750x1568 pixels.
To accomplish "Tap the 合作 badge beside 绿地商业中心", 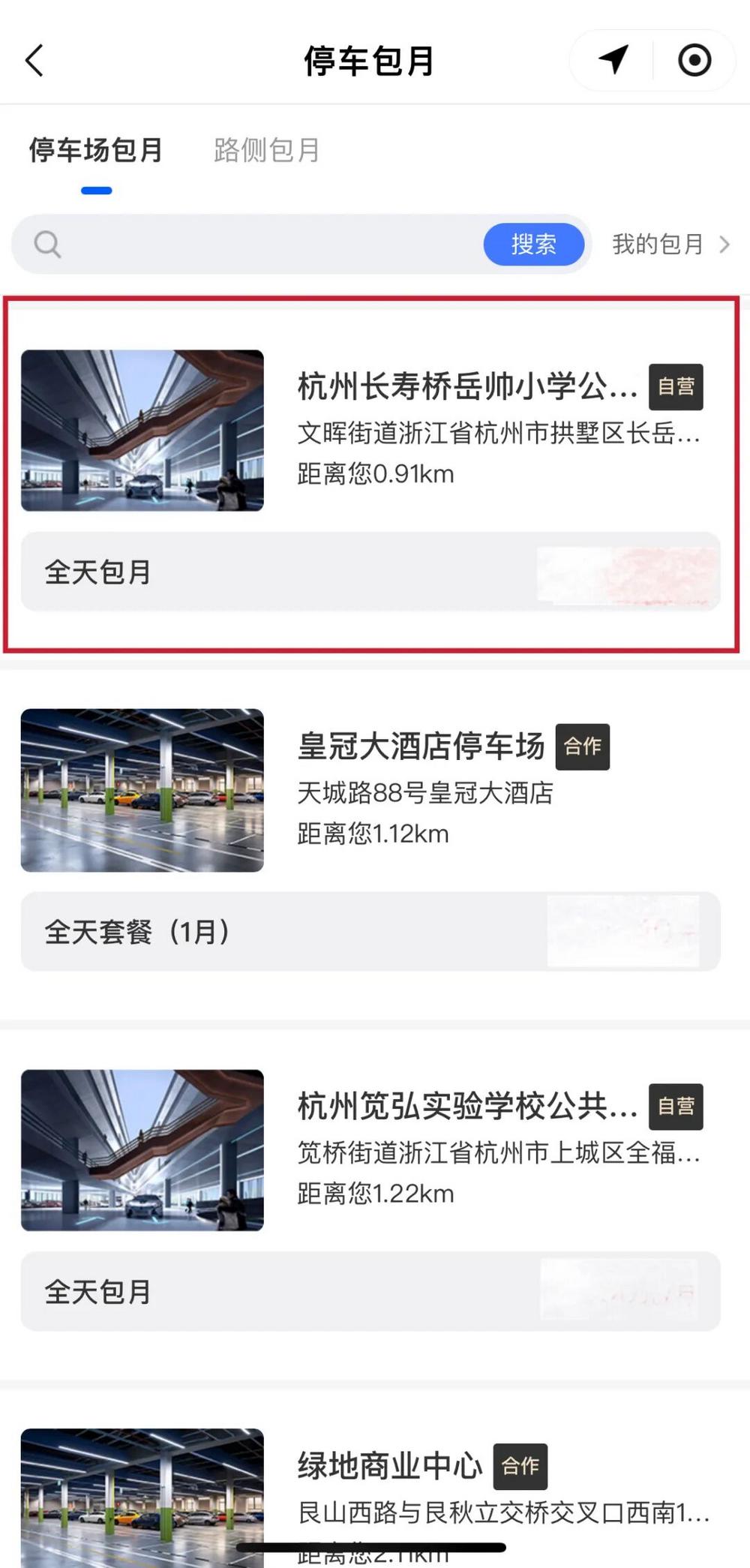I will tap(520, 1466).
